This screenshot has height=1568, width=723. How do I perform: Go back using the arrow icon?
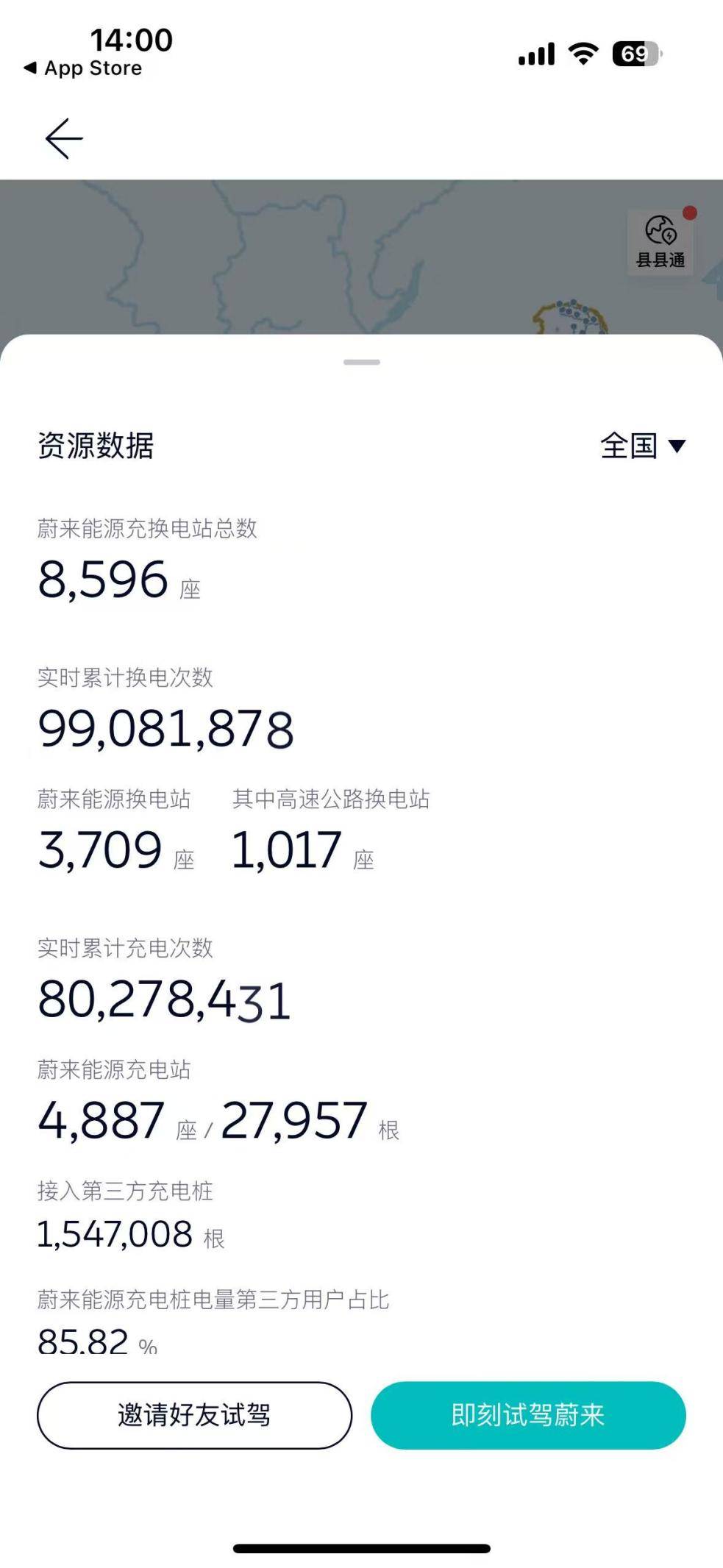click(x=64, y=138)
